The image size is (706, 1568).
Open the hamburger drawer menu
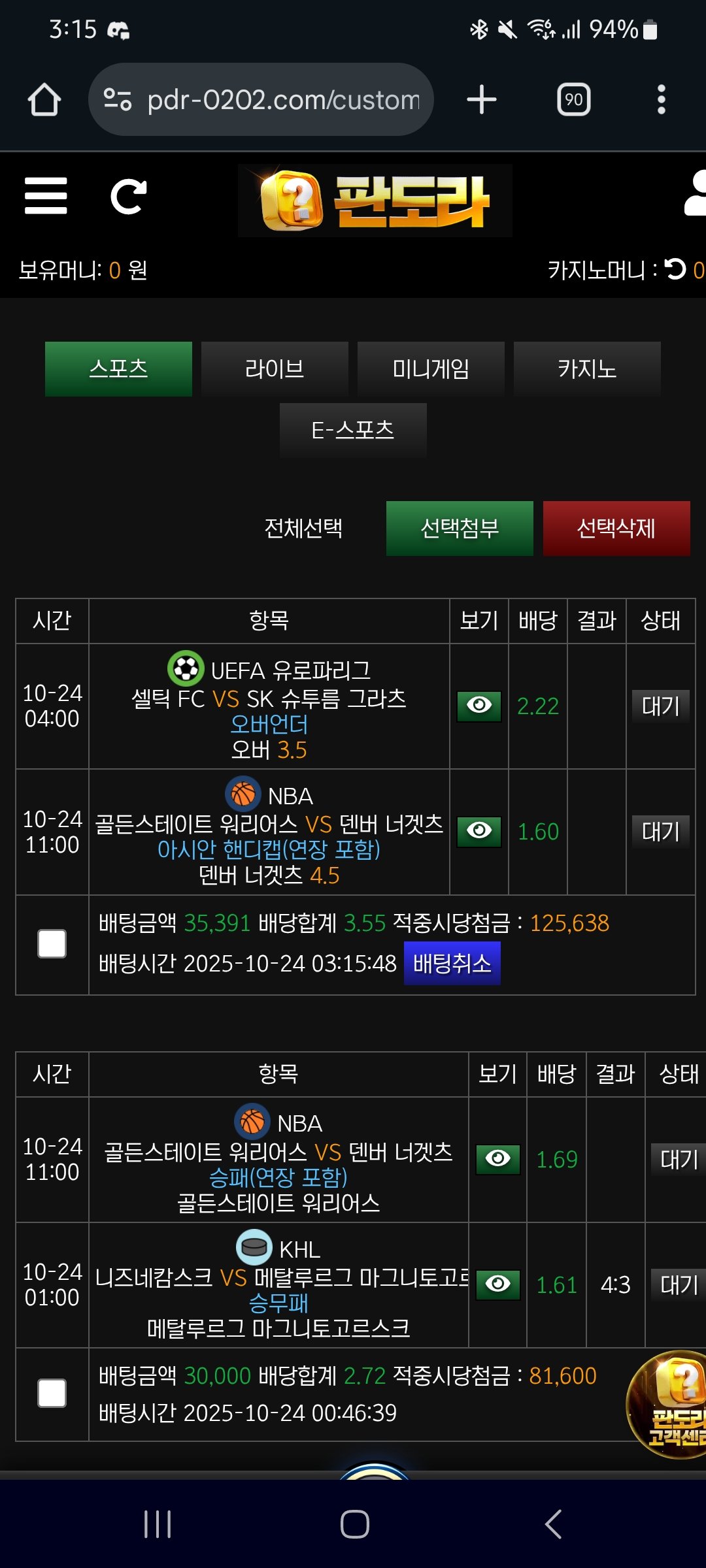46,196
